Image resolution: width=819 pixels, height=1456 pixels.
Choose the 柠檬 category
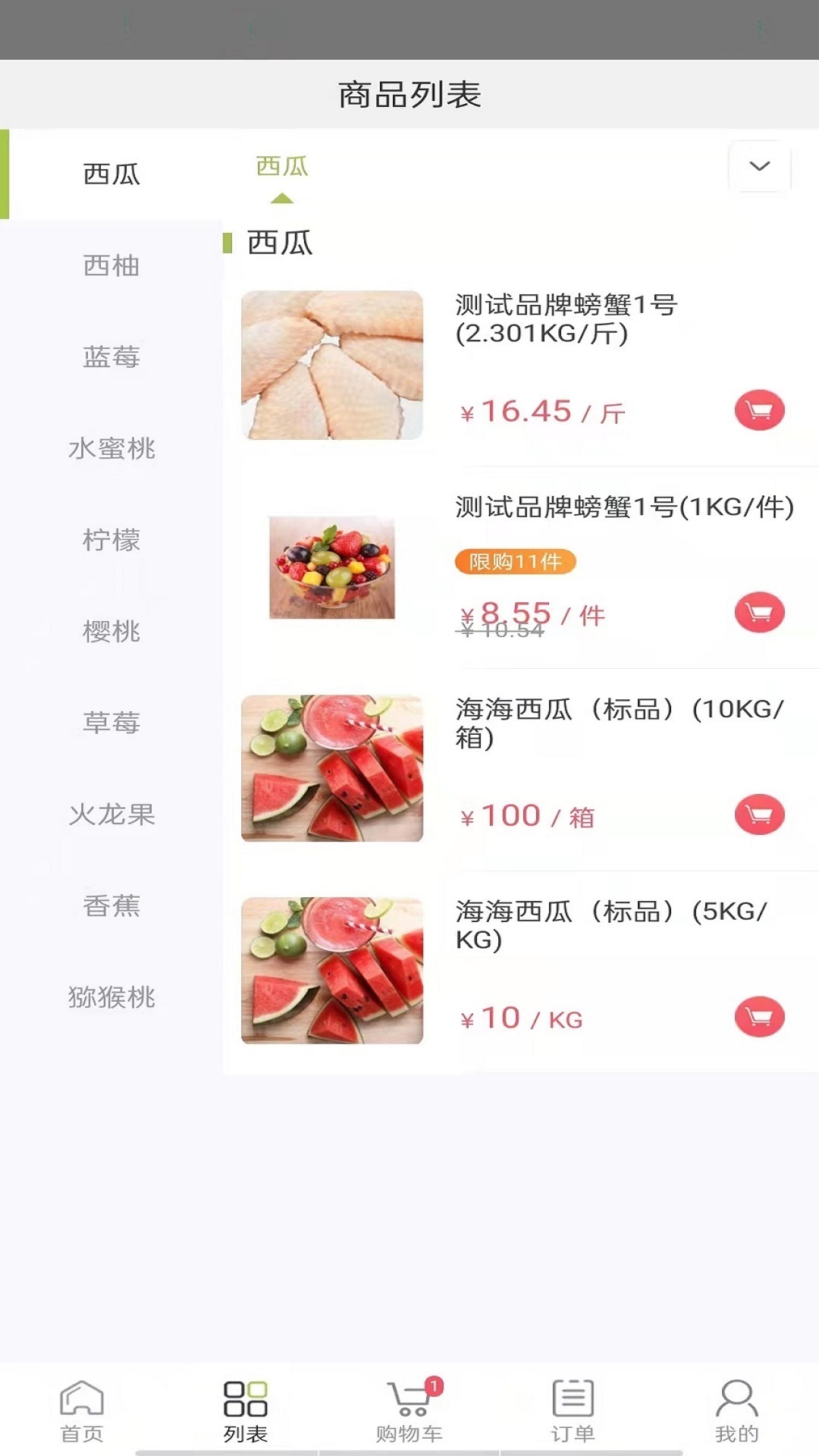tap(111, 540)
